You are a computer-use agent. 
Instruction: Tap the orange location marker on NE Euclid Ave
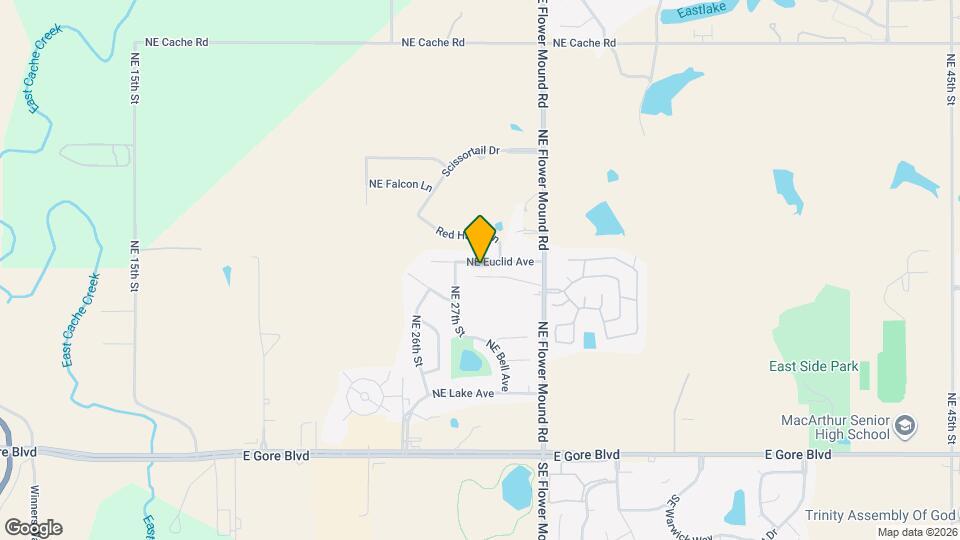480,238
